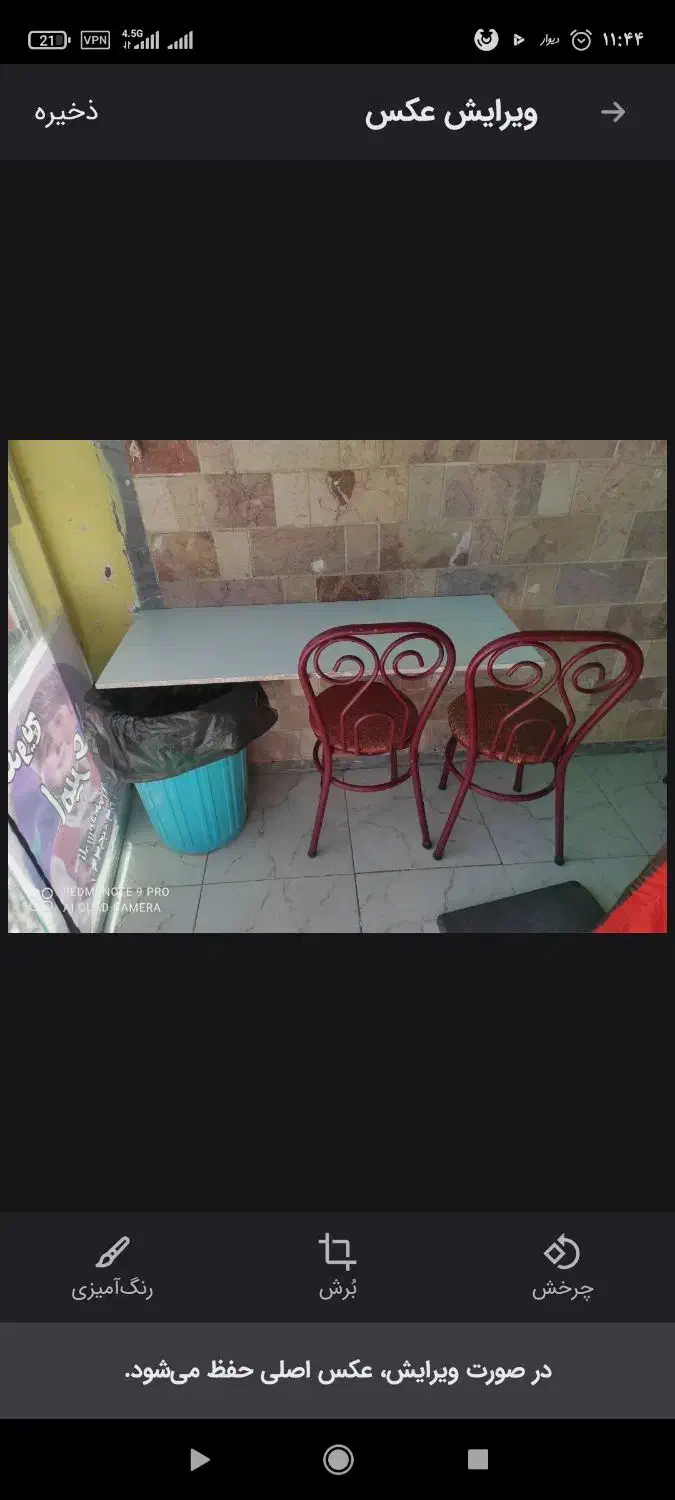Tap the system home button
675x1500 pixels.
pyautogui.click(x=338, y=1460)
